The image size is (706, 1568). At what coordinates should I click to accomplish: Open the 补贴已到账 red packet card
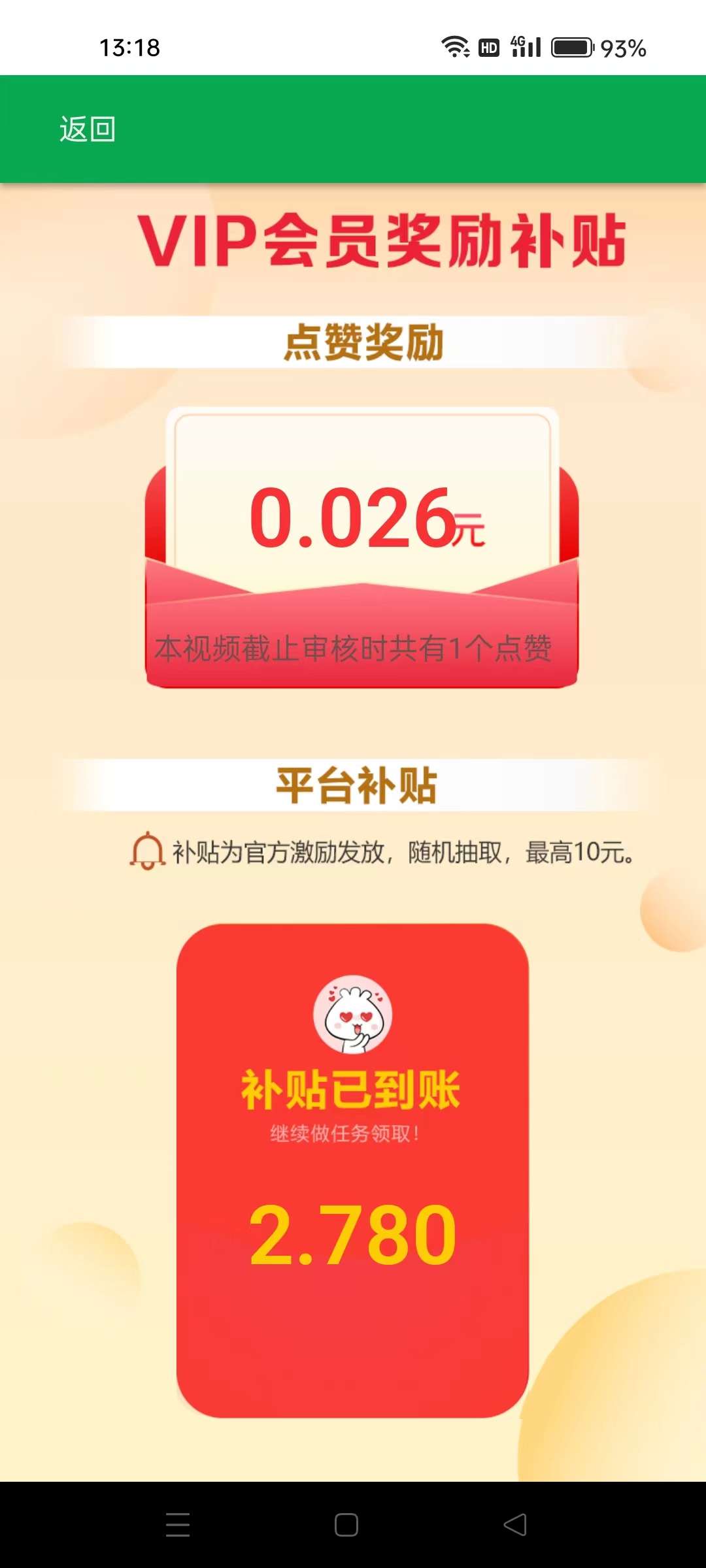pos(352,1169)
